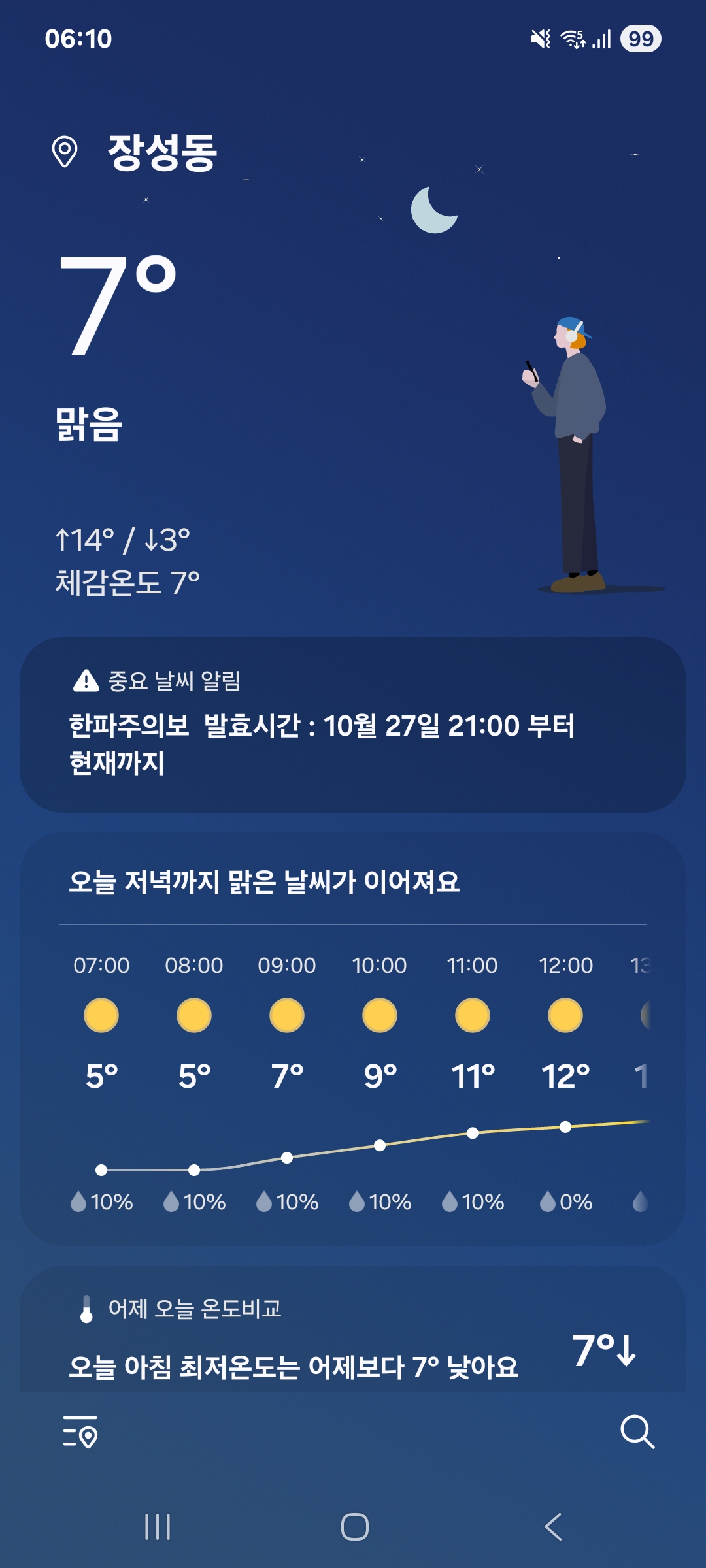
Task: Open recent apps from the navigation bar
Action: [158, 1527]
